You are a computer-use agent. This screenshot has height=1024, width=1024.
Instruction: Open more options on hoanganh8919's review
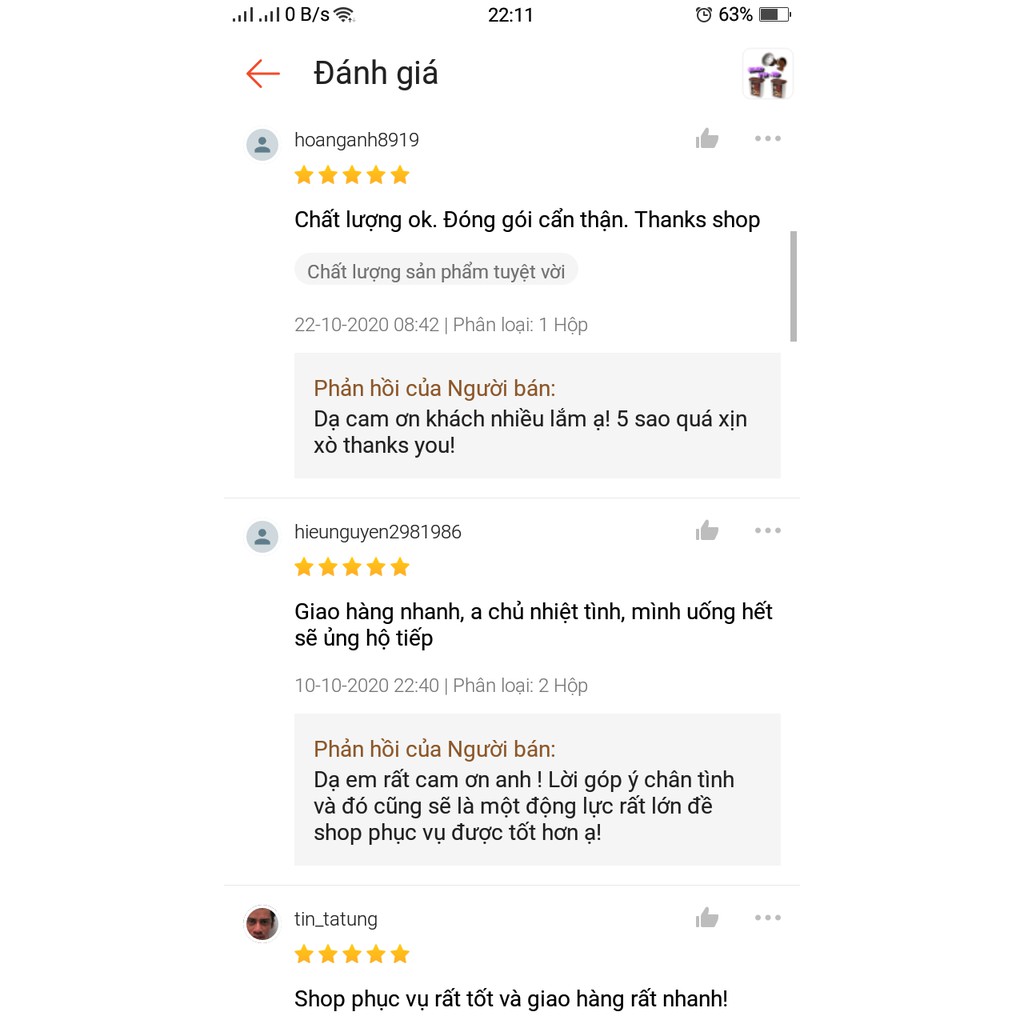click(x=767, y=139)
